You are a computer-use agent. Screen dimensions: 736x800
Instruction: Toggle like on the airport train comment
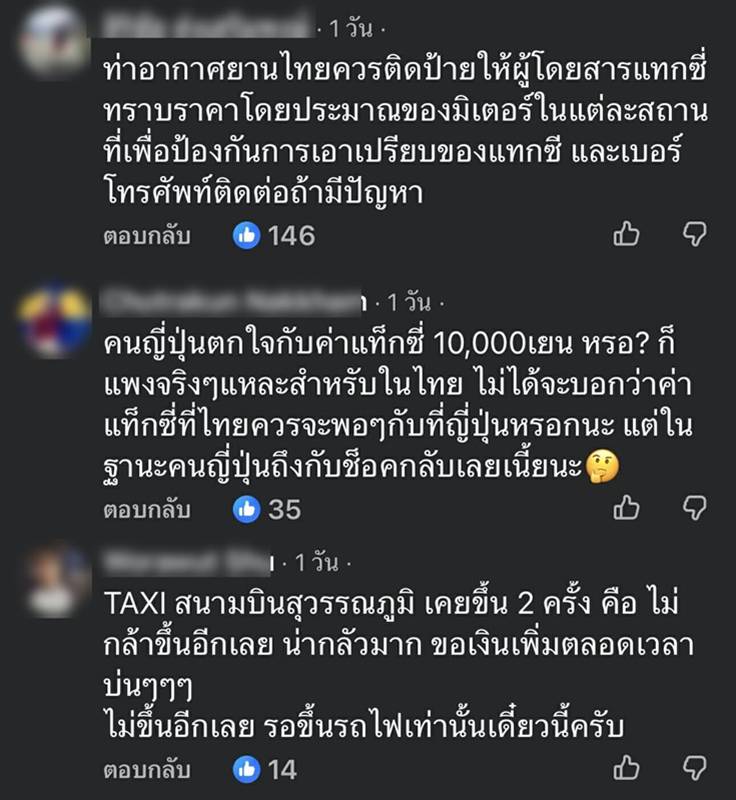click(626, 766)
